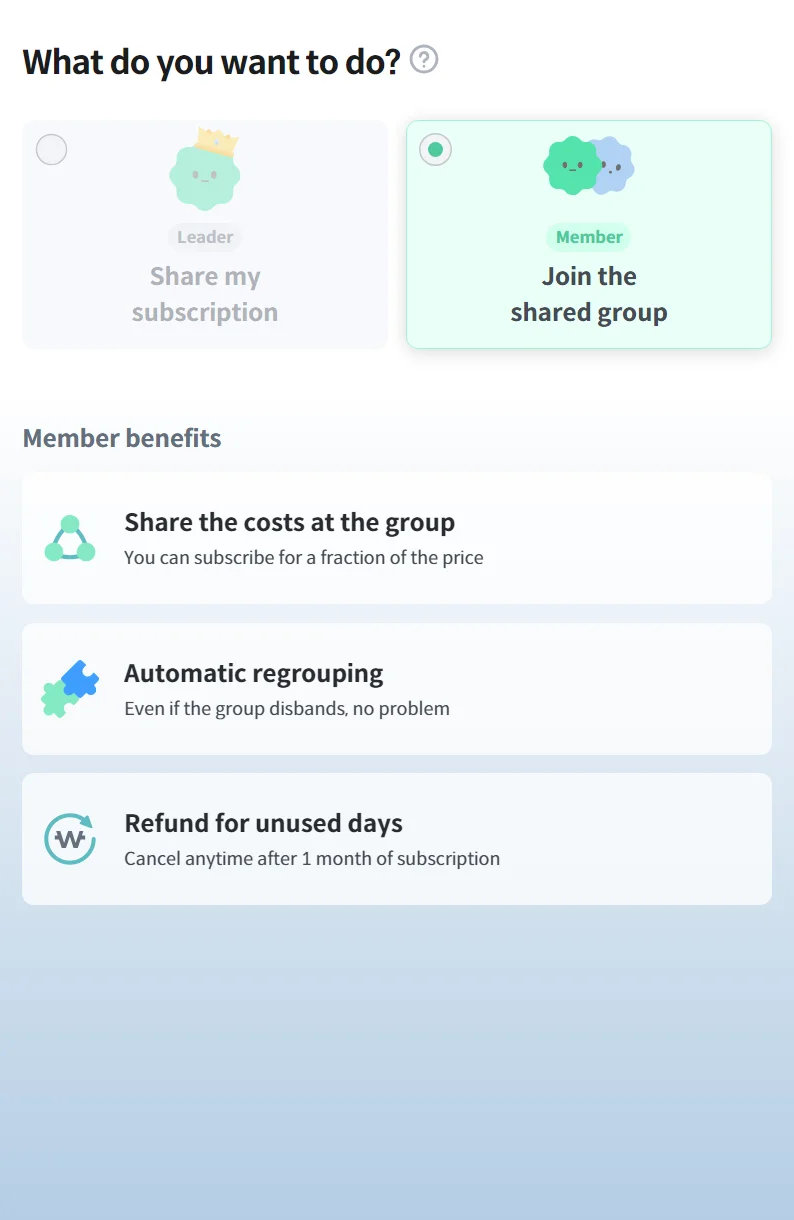Click the Share my subscription card
This screenshot has height=1220, width=794.
click(205, 234)
